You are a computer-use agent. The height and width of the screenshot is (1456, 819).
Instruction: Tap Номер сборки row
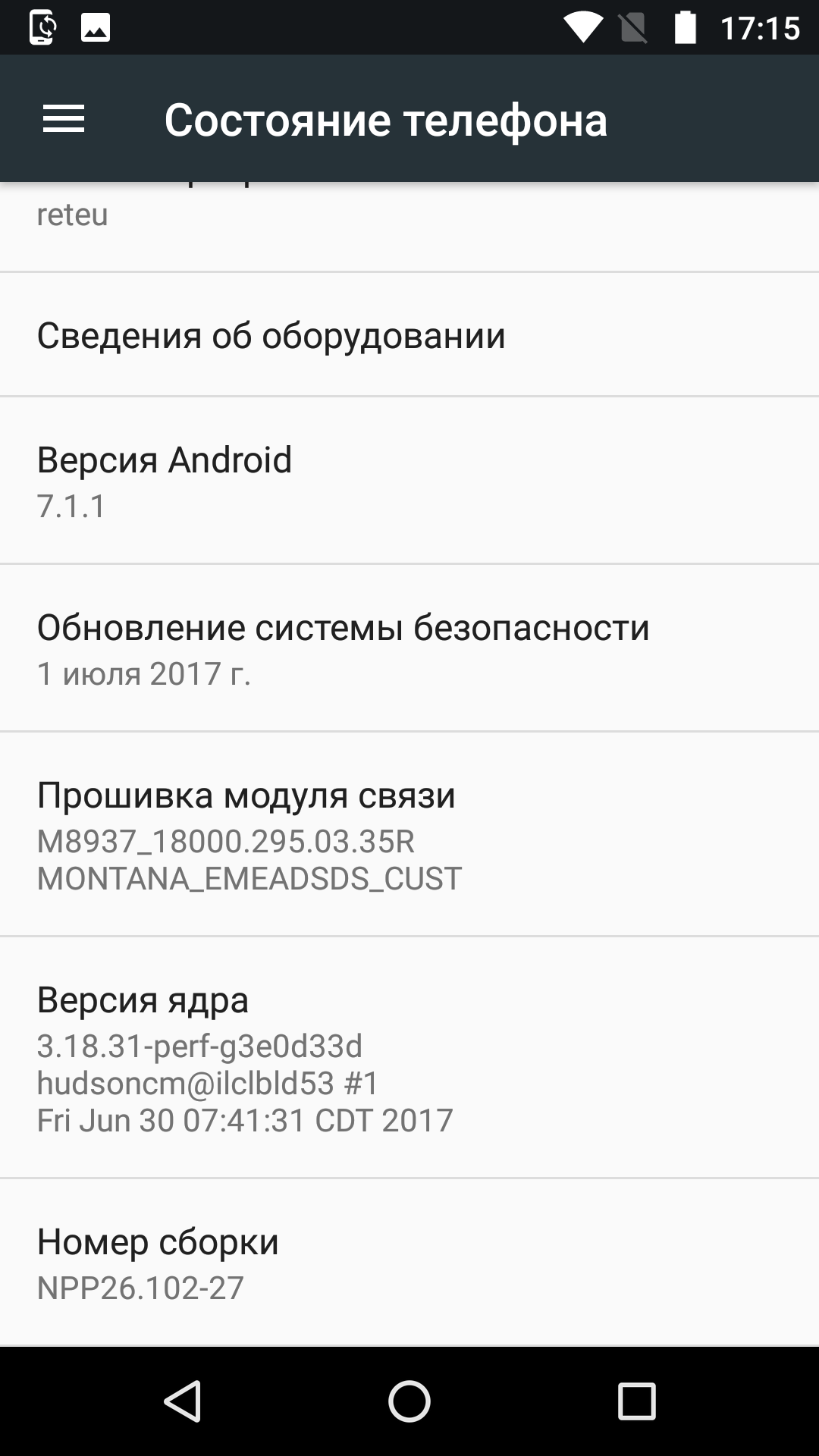(x=409, y=1263)
